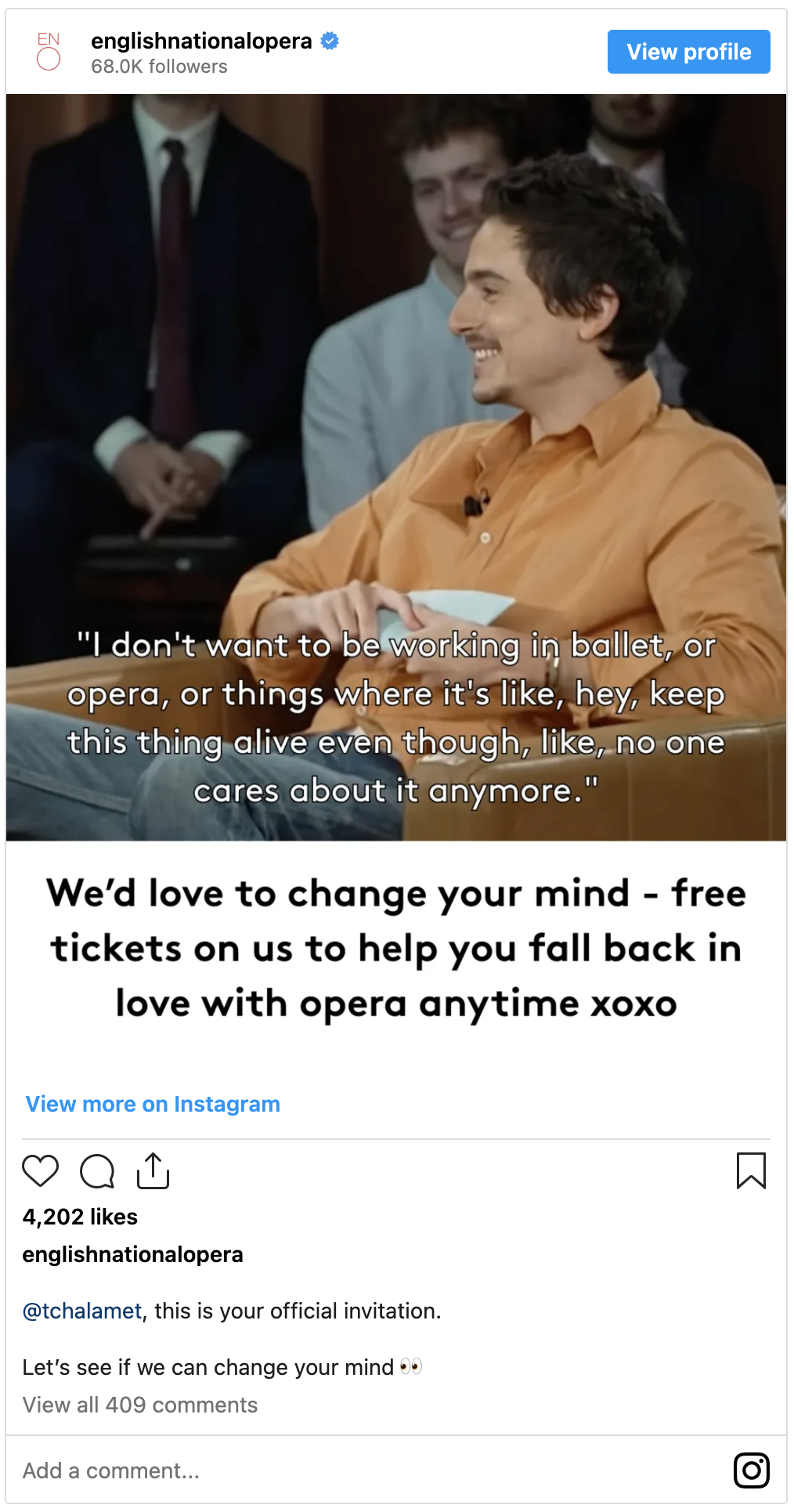794x1512 pixels.
Task: Like the post with the heart icon
Action: click(41, 1171)
